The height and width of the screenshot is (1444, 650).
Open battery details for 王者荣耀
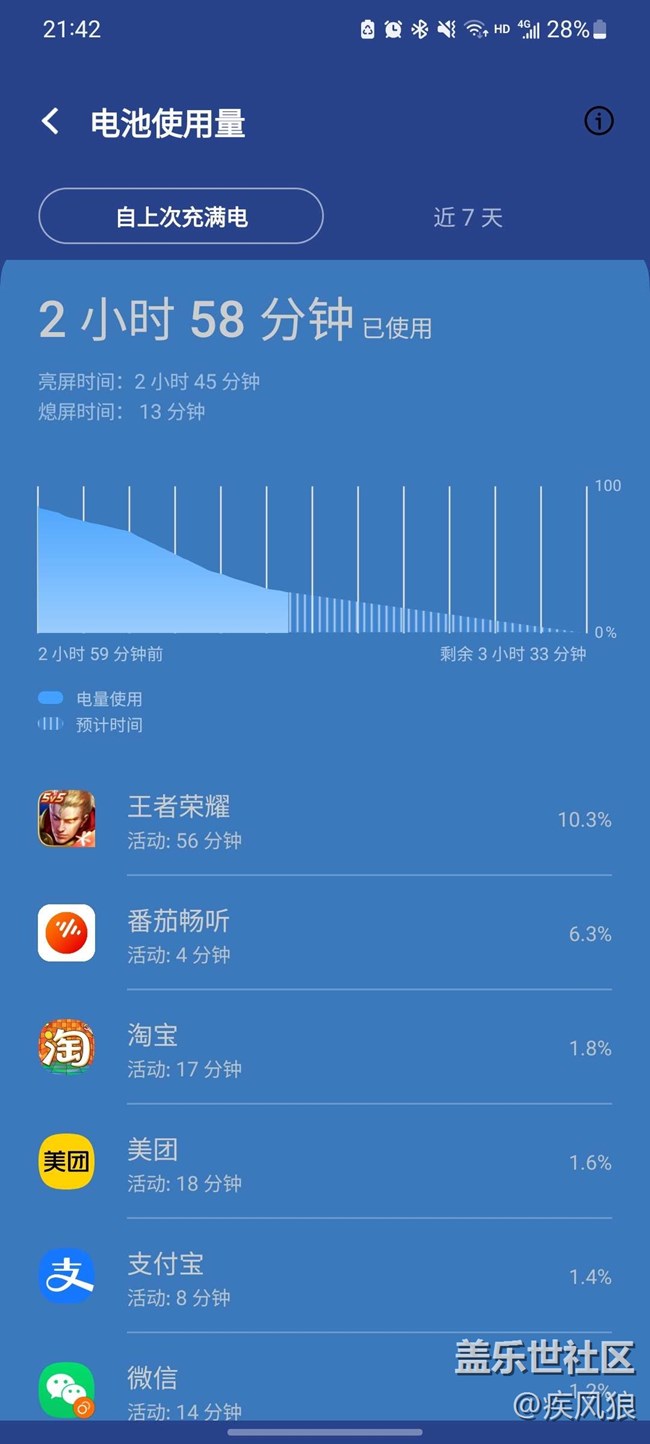324,820
